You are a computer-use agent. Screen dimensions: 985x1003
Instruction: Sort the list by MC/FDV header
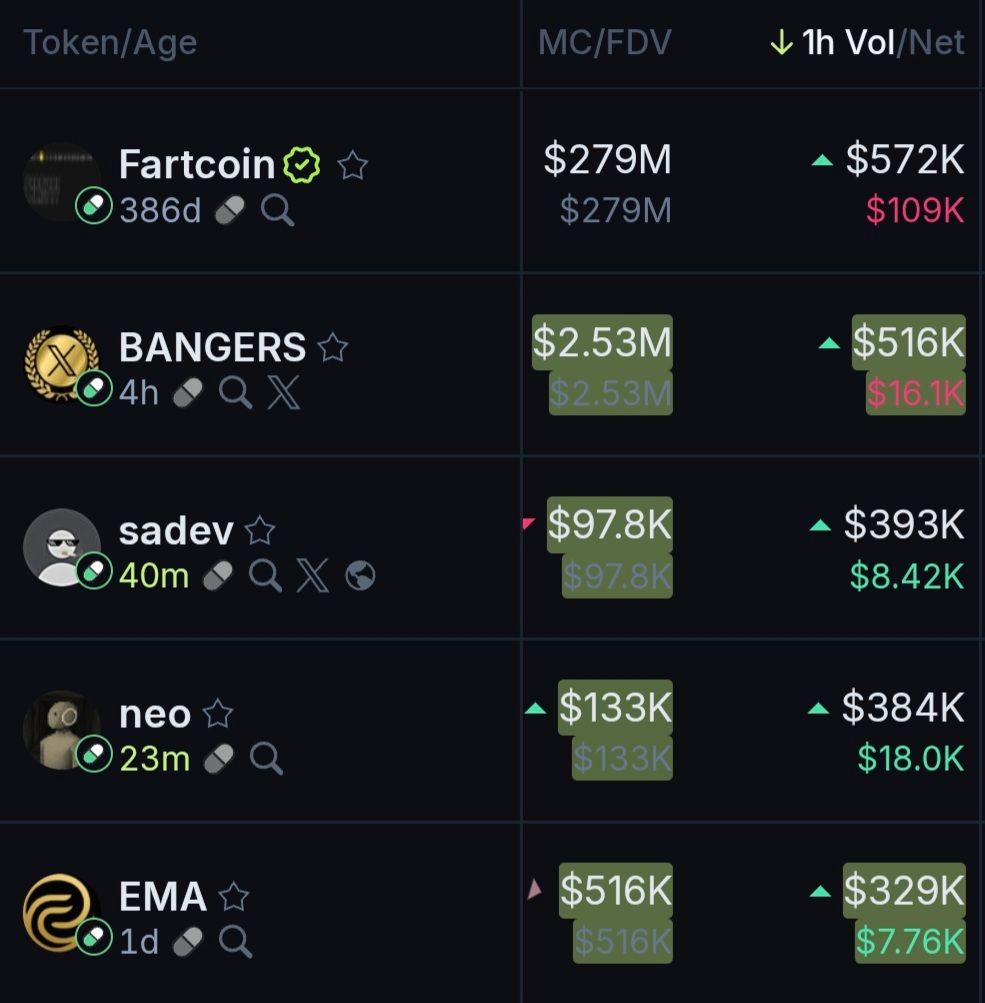[x=604, y=43]
